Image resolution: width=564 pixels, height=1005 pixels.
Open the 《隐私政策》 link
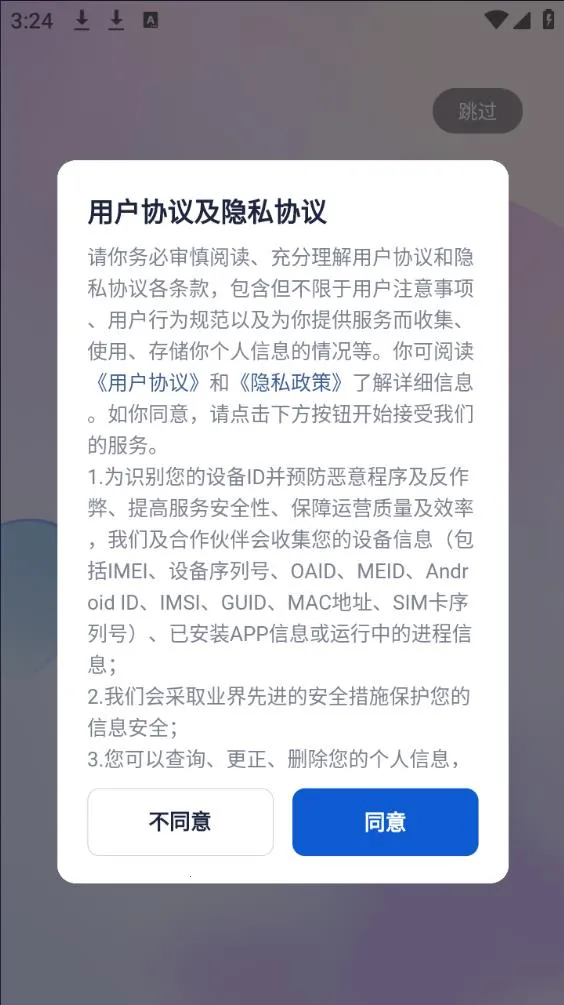[x=289, y=383]
